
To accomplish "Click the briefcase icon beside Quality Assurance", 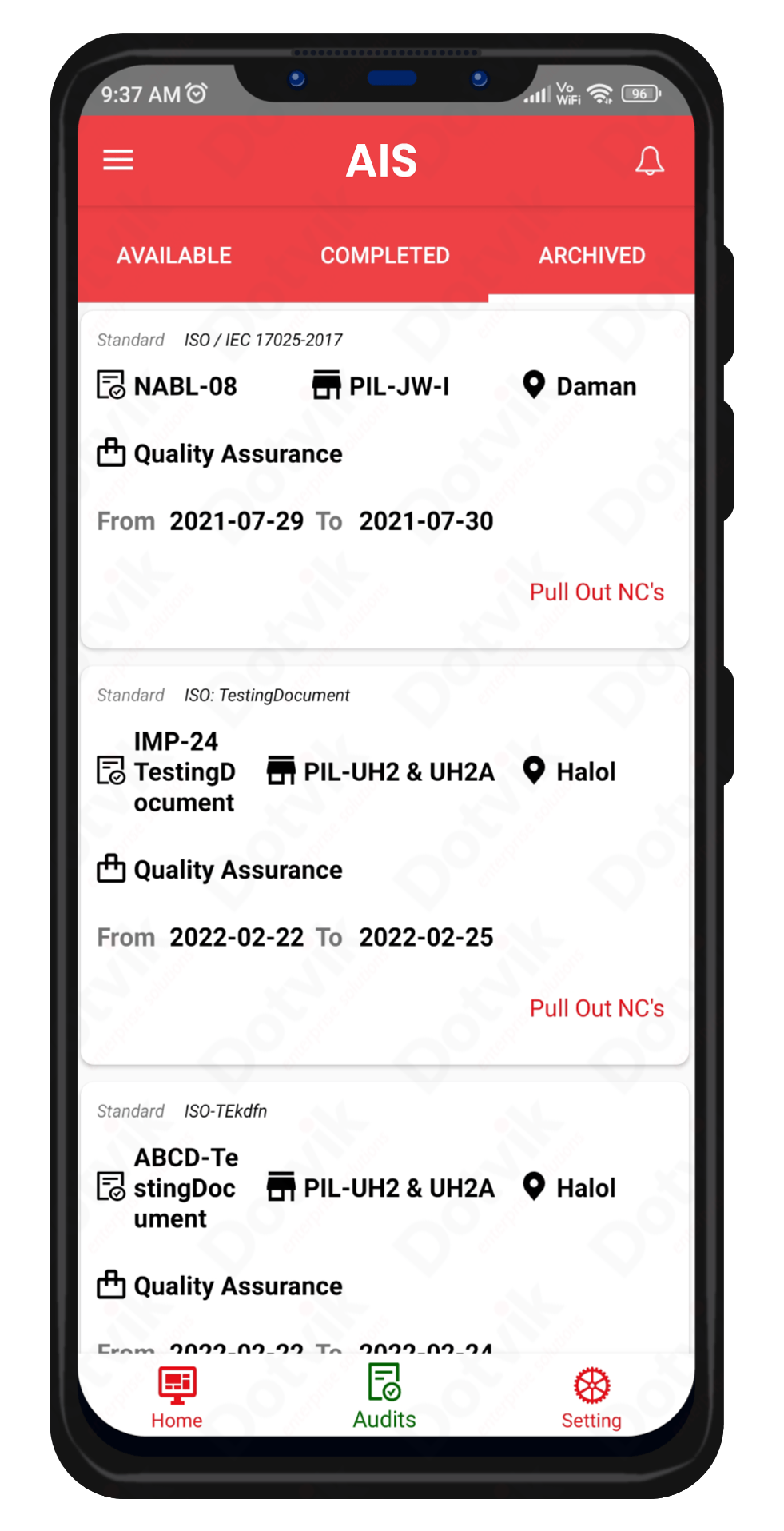I will click(x=110, y=453).
